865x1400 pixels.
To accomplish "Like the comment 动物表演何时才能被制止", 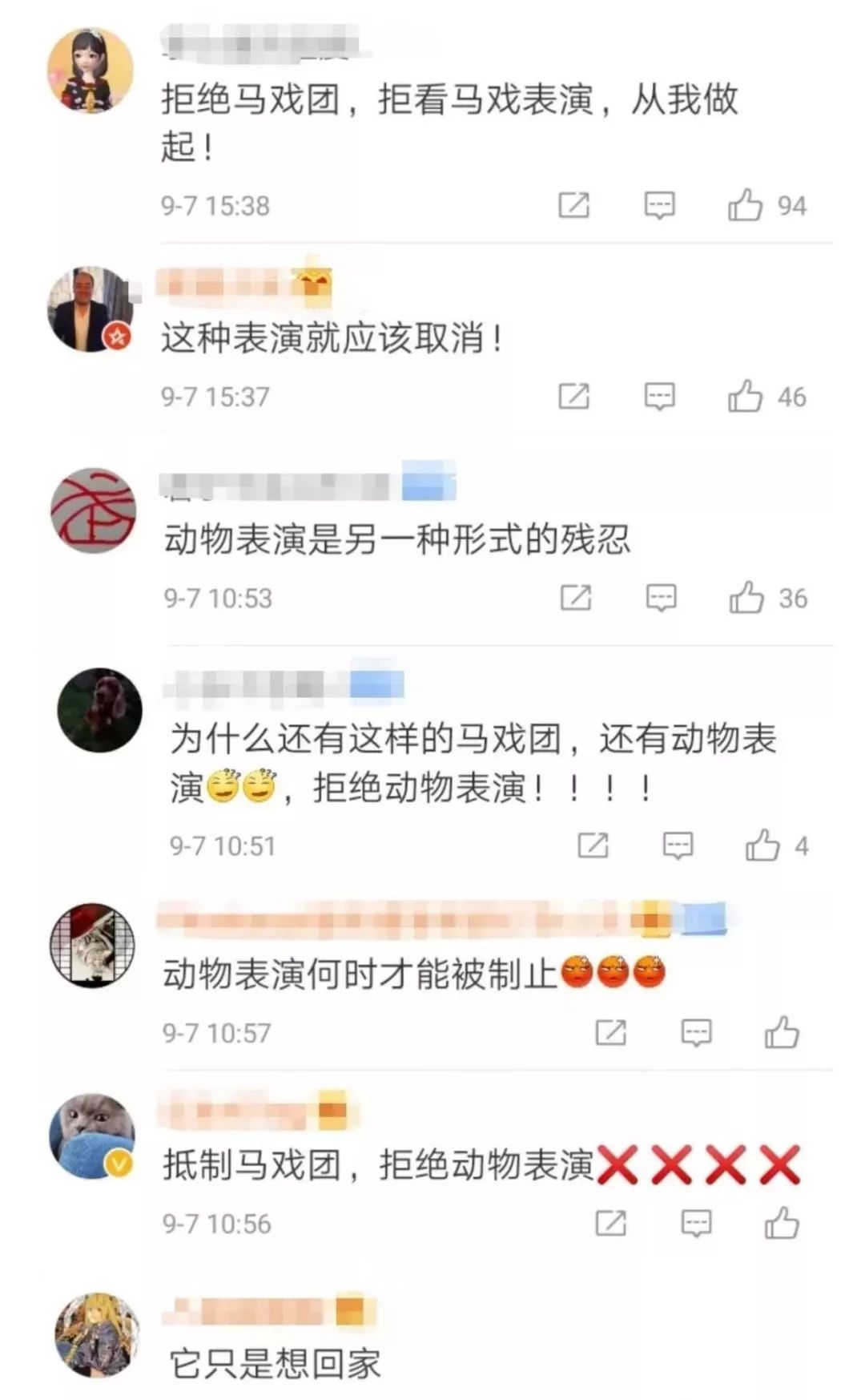I will pos(781,1033).
